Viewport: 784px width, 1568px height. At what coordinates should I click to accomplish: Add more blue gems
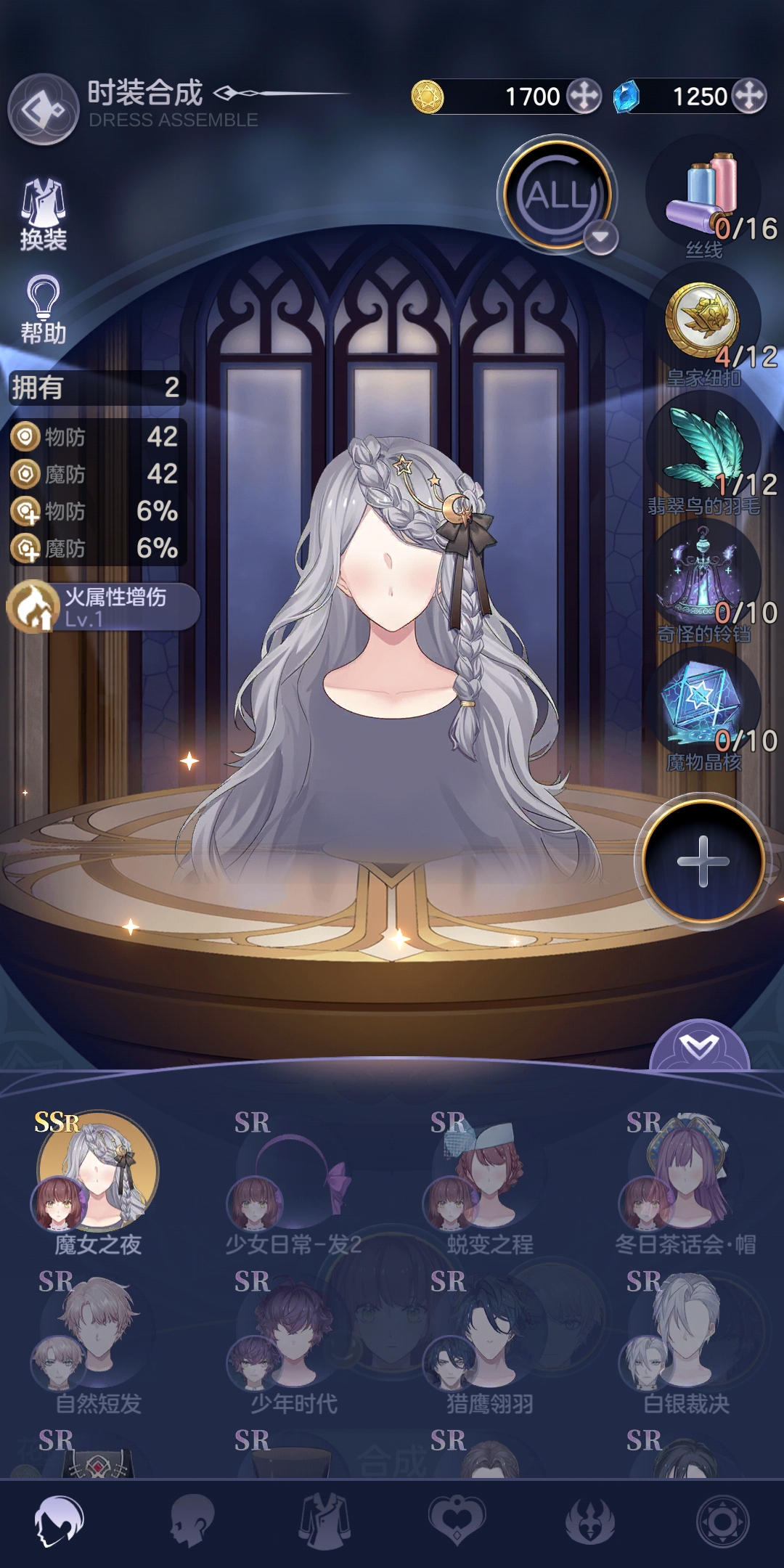pos(749,97)
